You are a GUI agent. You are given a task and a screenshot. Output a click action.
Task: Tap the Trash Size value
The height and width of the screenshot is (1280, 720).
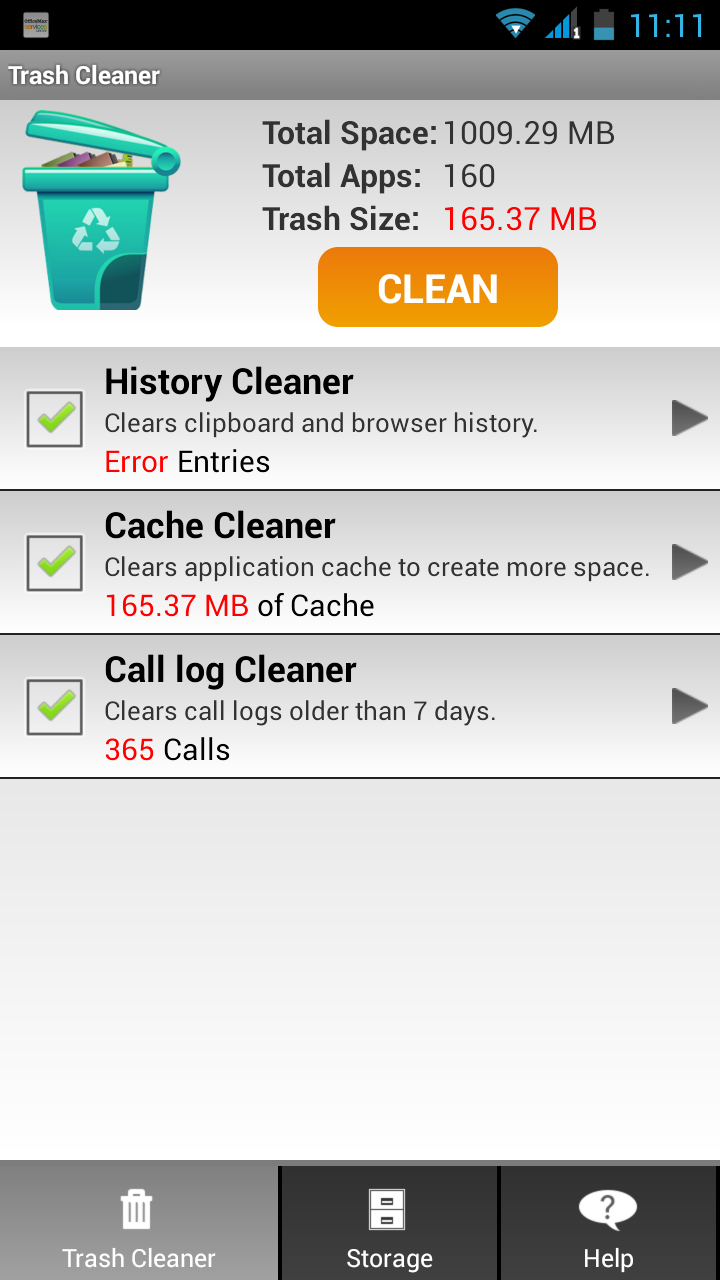519,218
